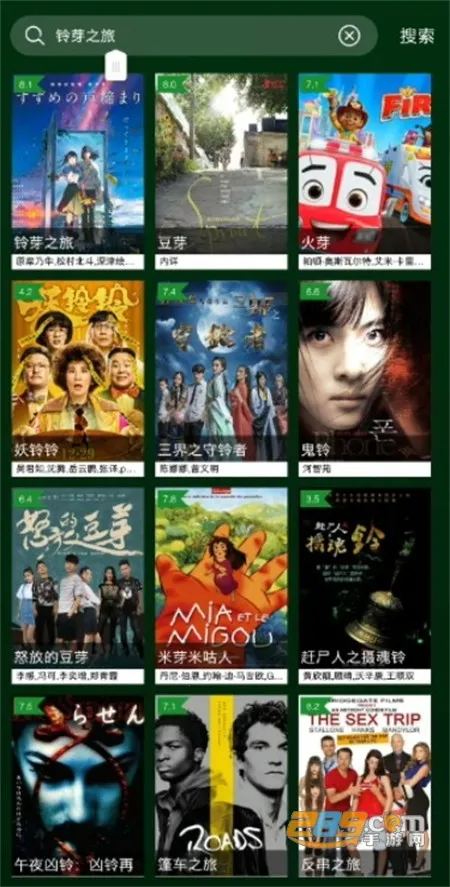This screenshot has height=887, width=450.
Task: Clear the search text with the X icon
Action: (349, 36)
